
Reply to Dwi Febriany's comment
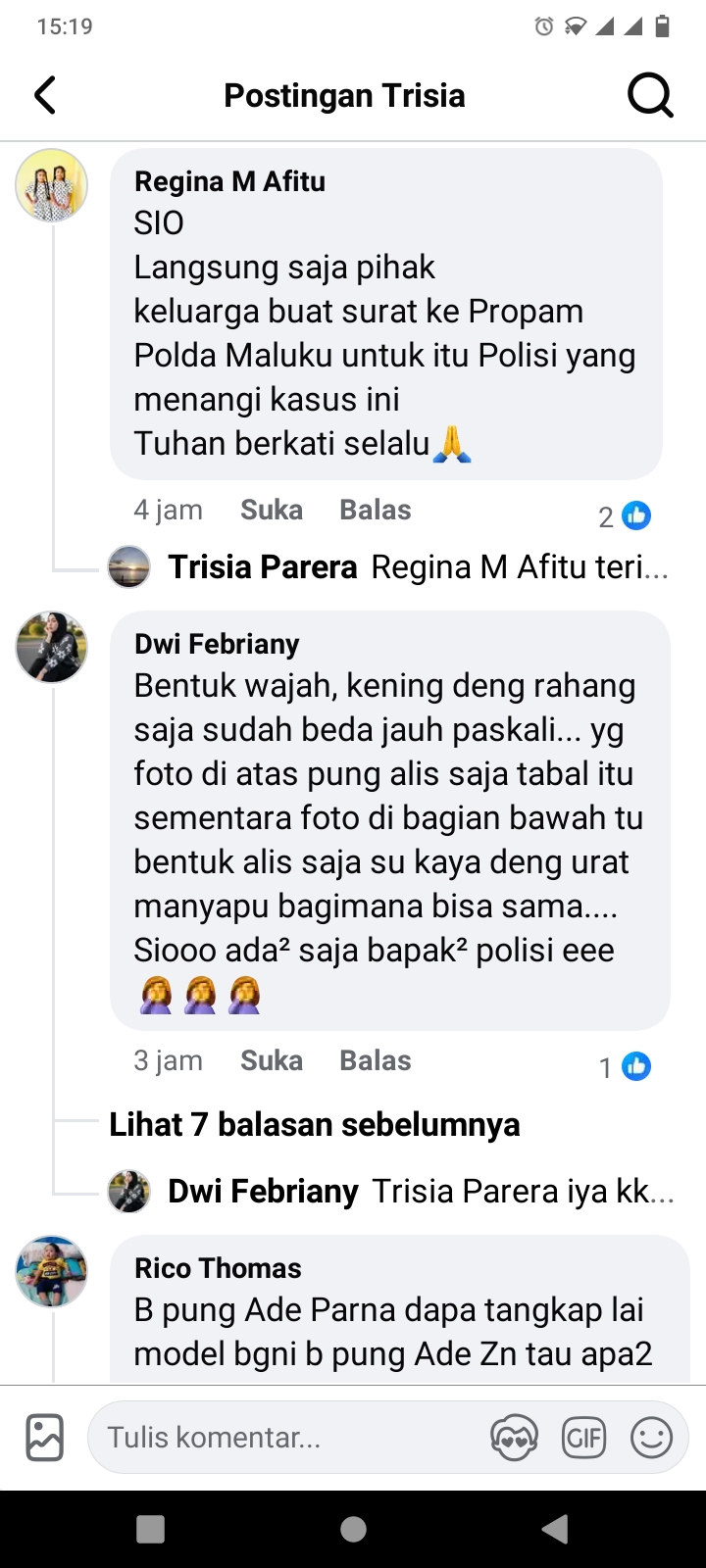[x=375, y=1061]
